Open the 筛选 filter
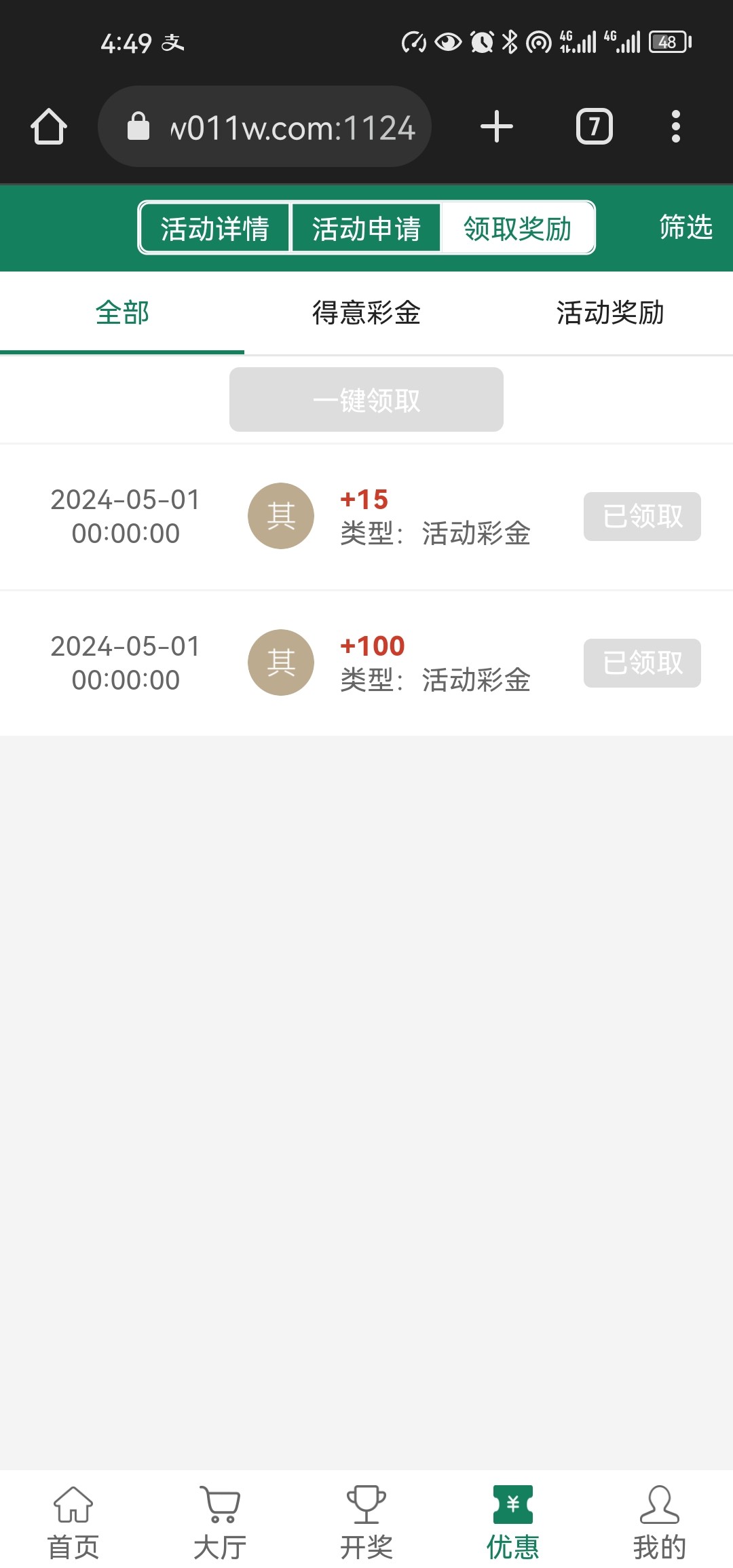 coord(685,227)
